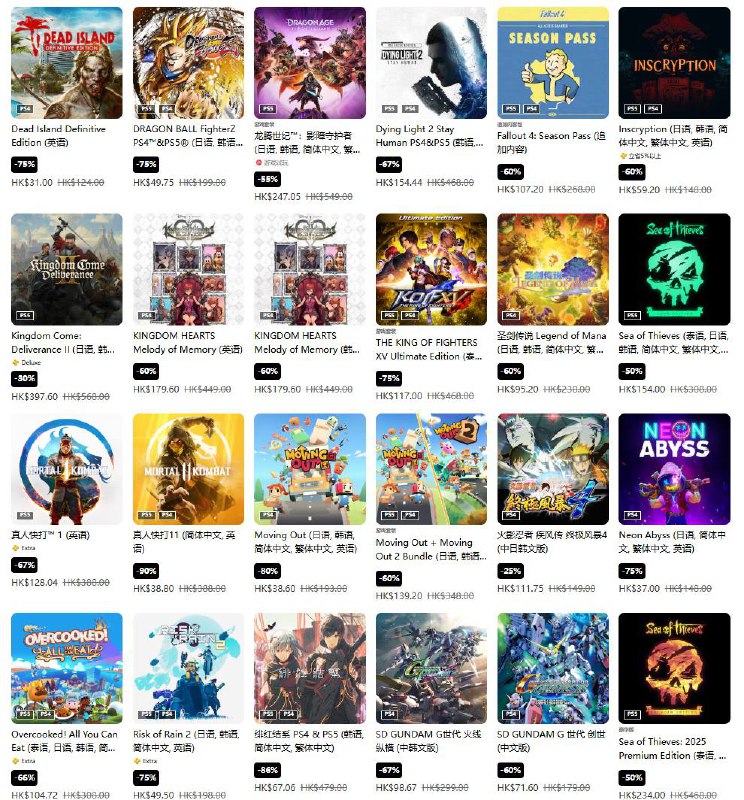The image size is (744, 800).
Task: Select THE KING OF FIGHTERS XV Ultimate Edition
Action: (431, 268)
